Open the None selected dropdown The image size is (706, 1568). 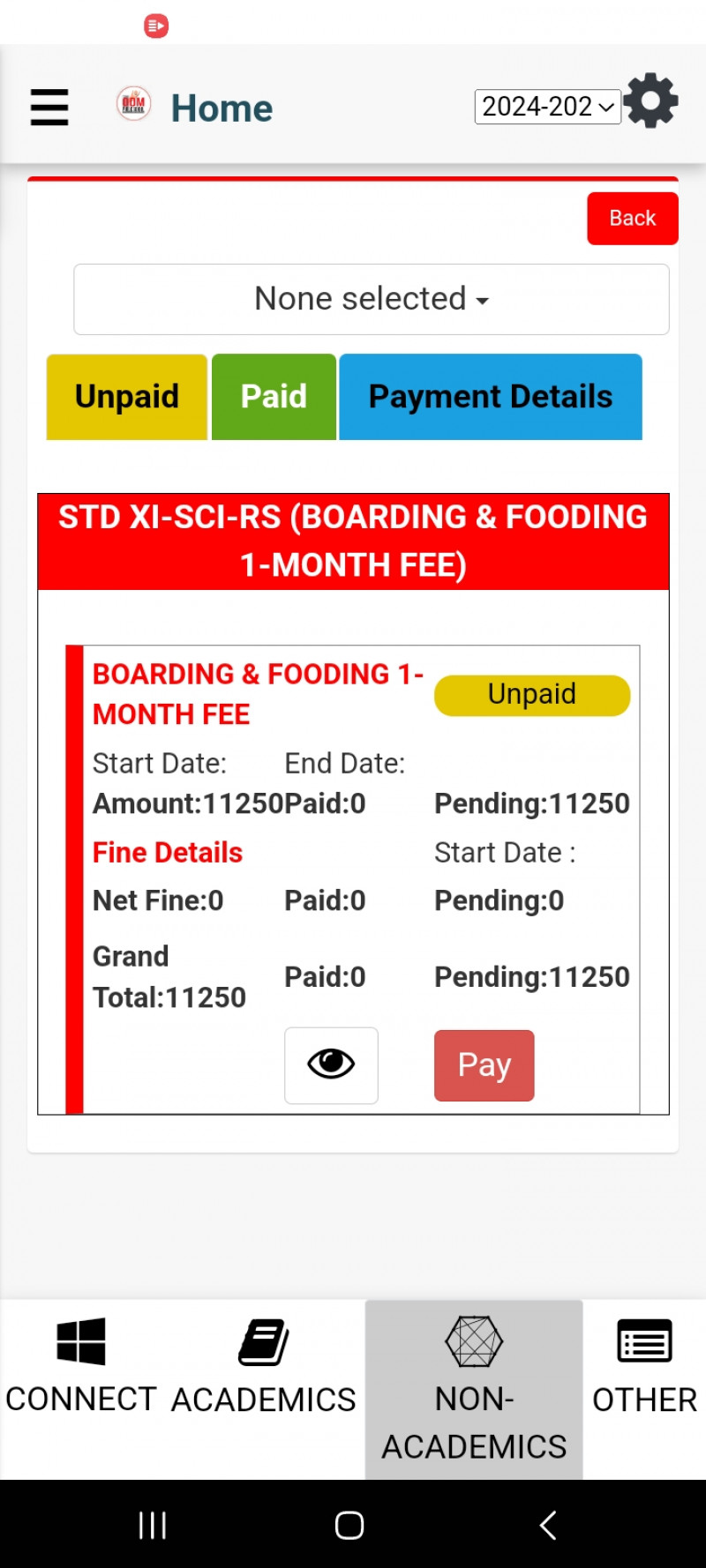tap(371, 299)
